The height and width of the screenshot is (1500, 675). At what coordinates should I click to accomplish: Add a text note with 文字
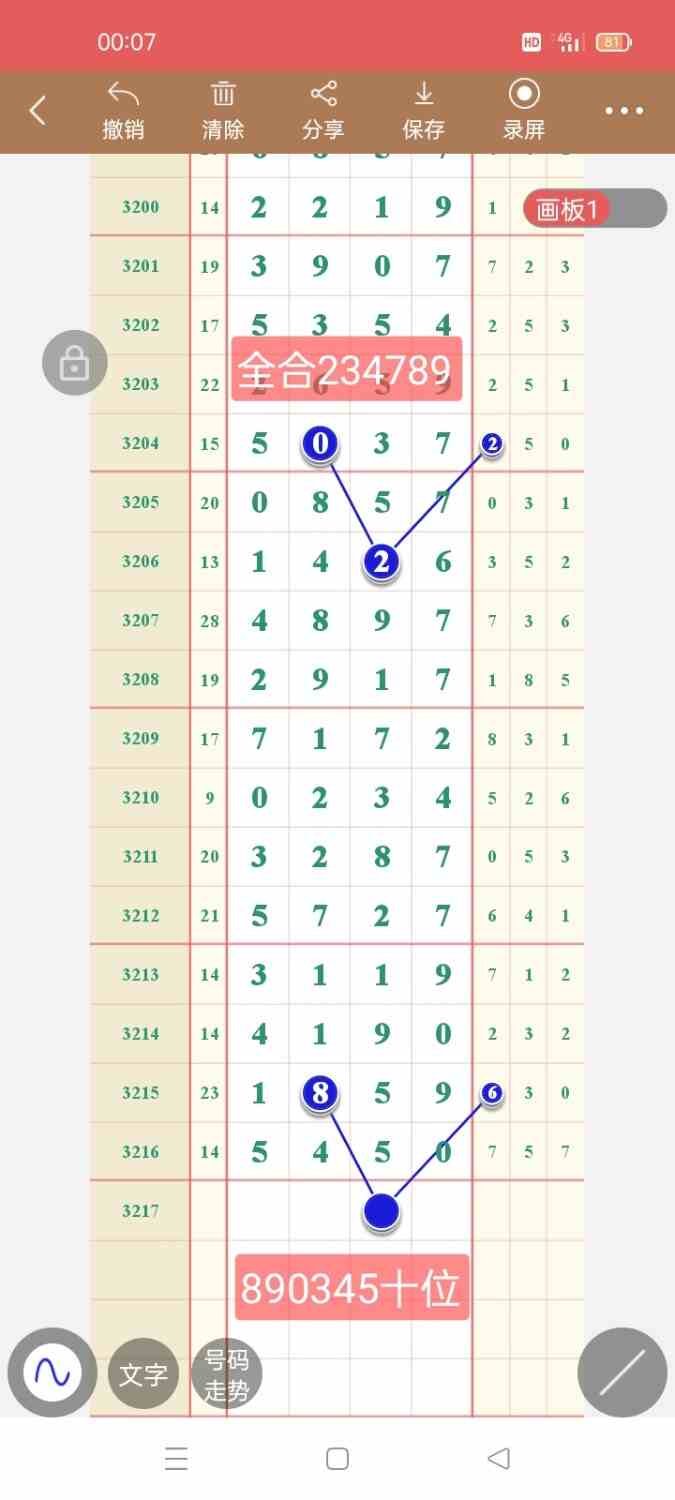(x=143, y=1374)
